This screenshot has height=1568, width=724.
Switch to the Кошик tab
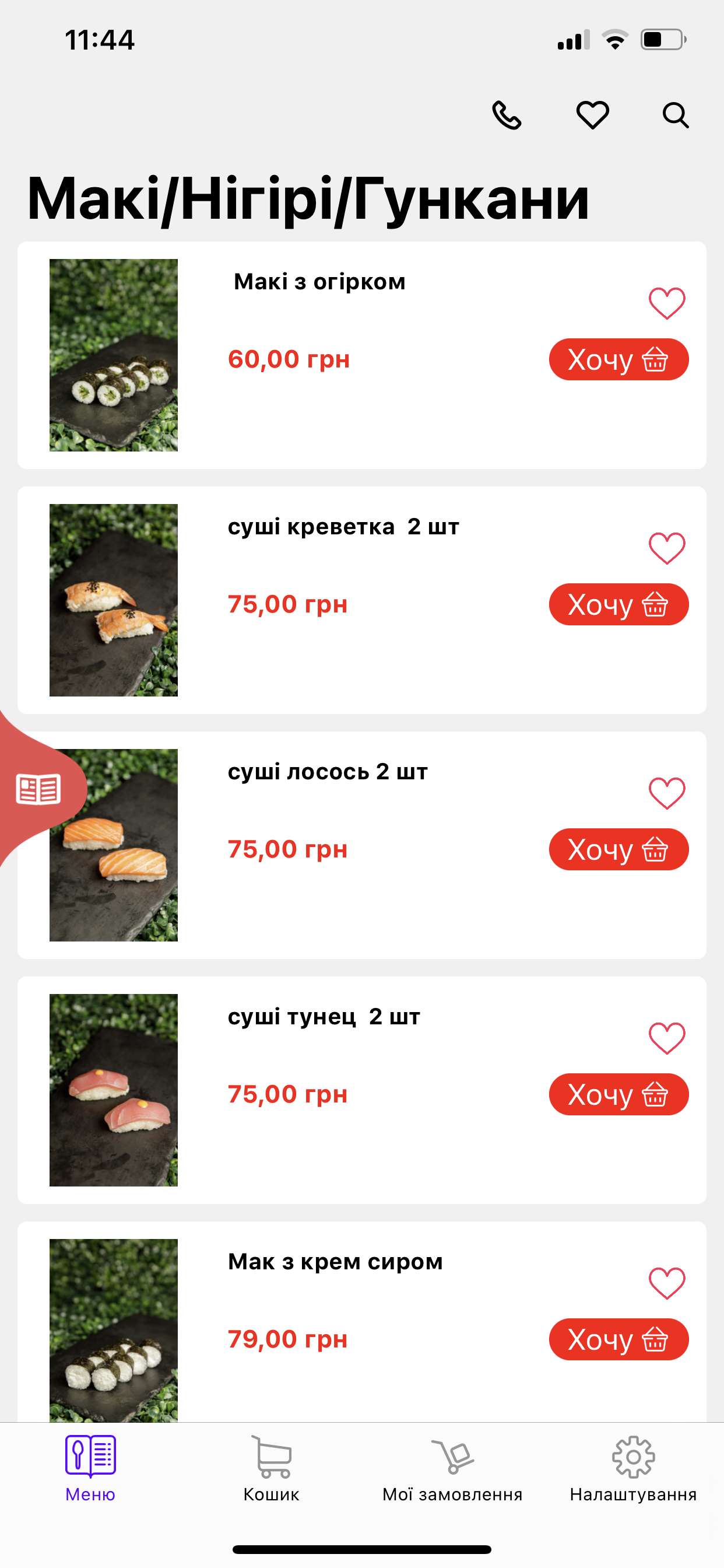271,1469
